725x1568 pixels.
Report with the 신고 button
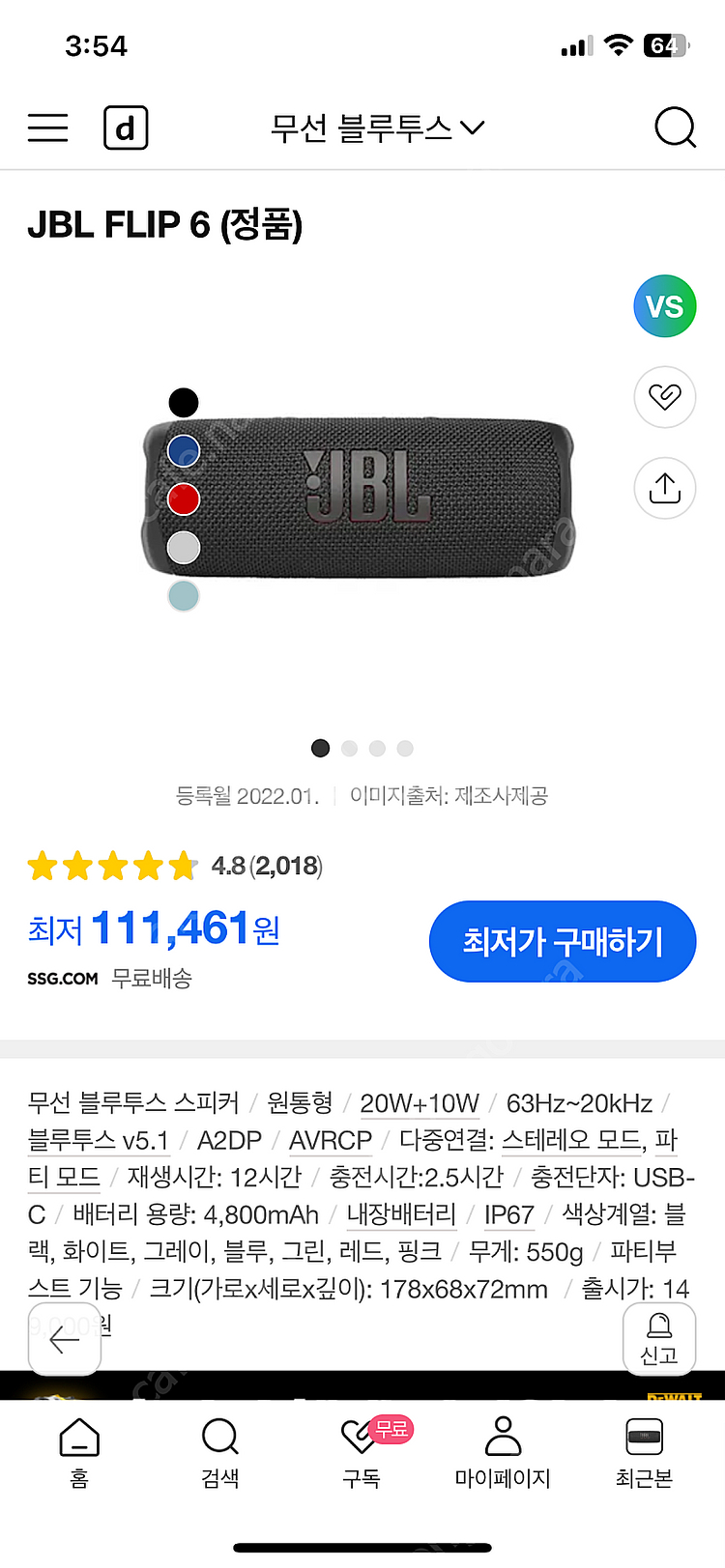659,1339
